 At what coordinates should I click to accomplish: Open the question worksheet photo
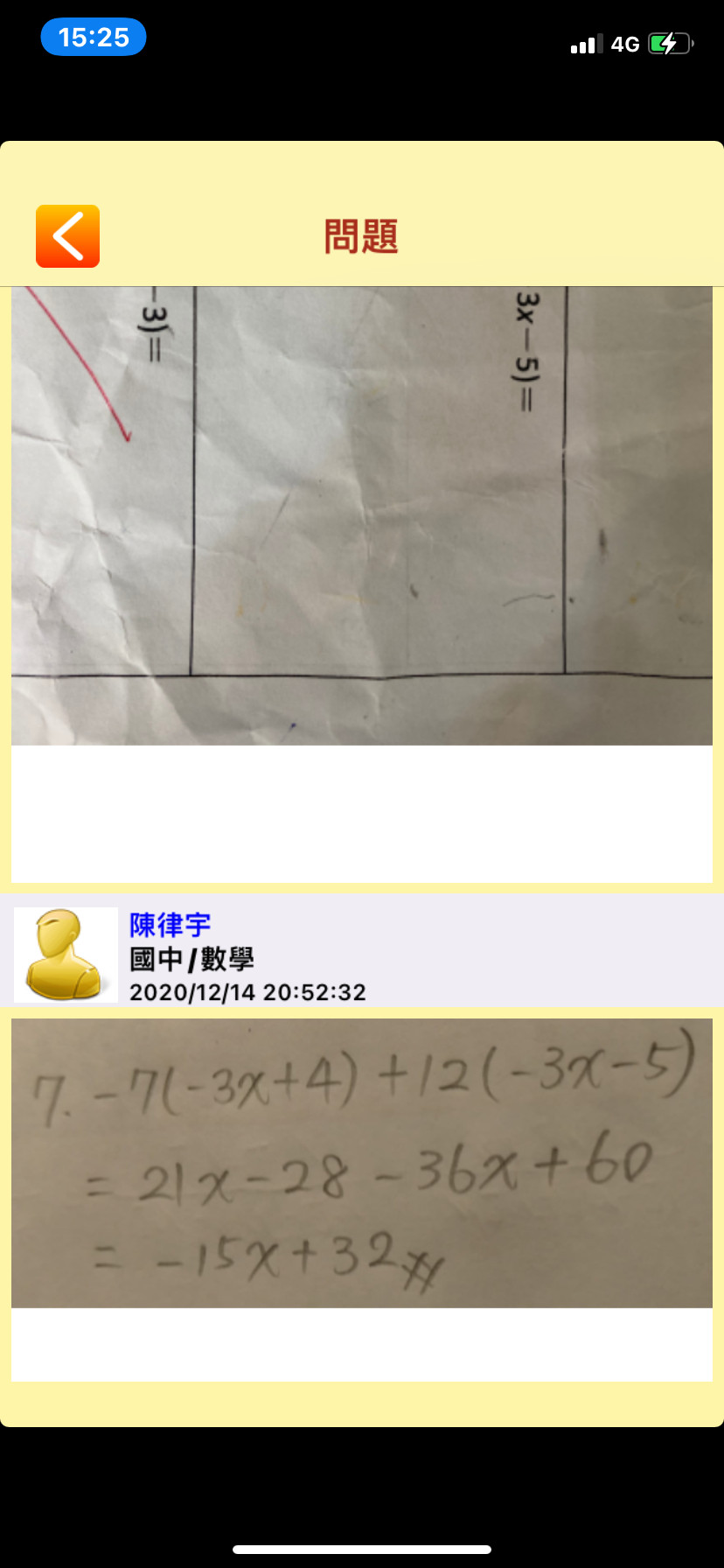361,516
